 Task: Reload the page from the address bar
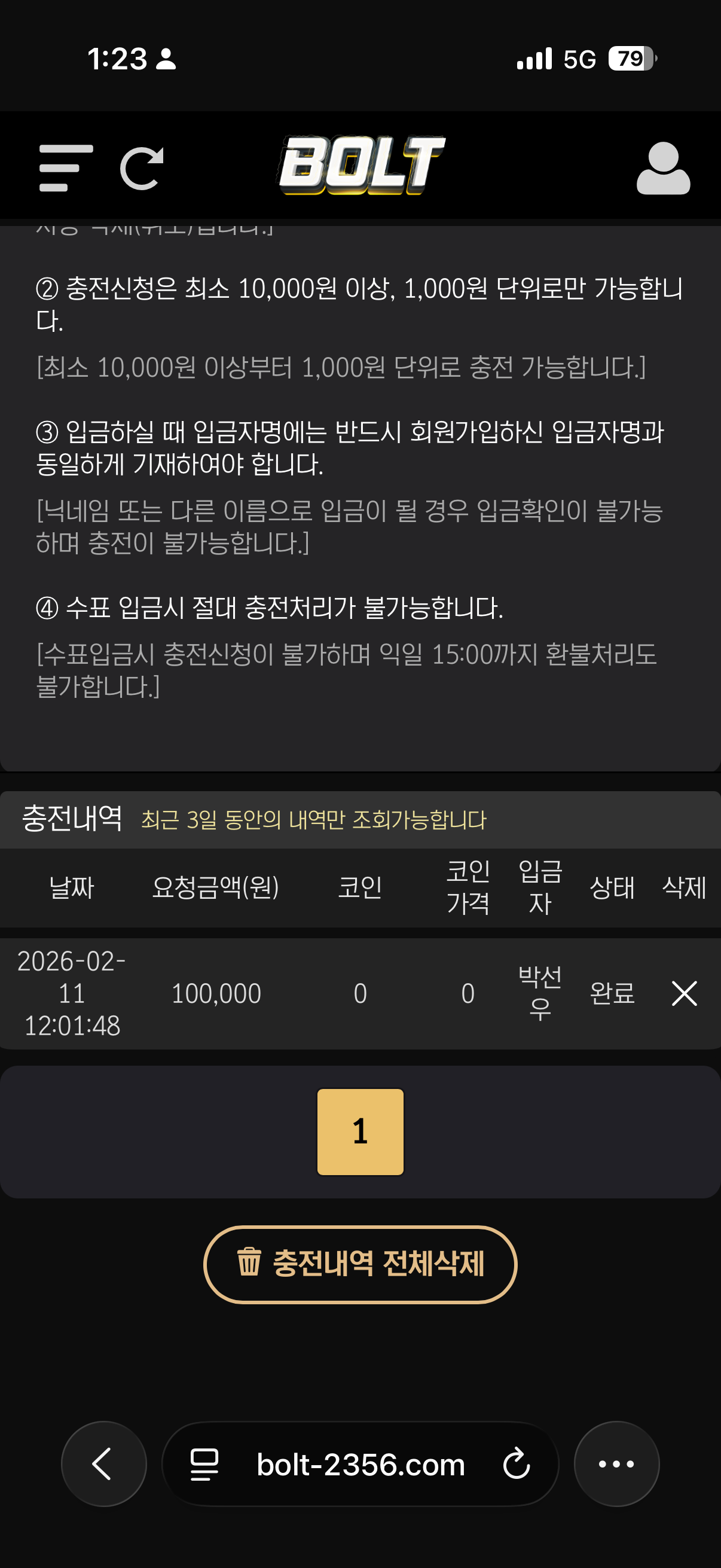(517, 1464)
